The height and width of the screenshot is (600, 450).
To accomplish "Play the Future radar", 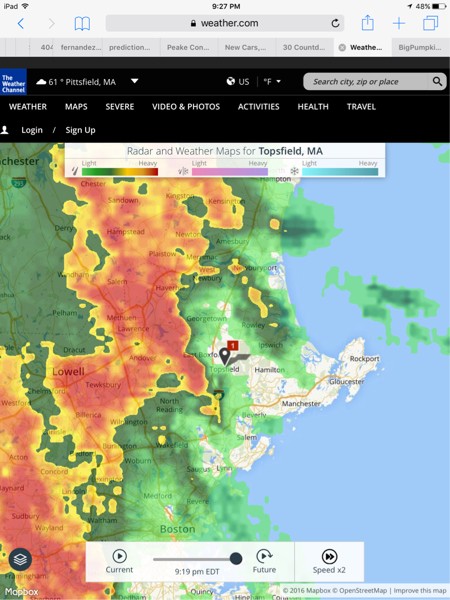I will pyautogui.click(x=264, y=561).
